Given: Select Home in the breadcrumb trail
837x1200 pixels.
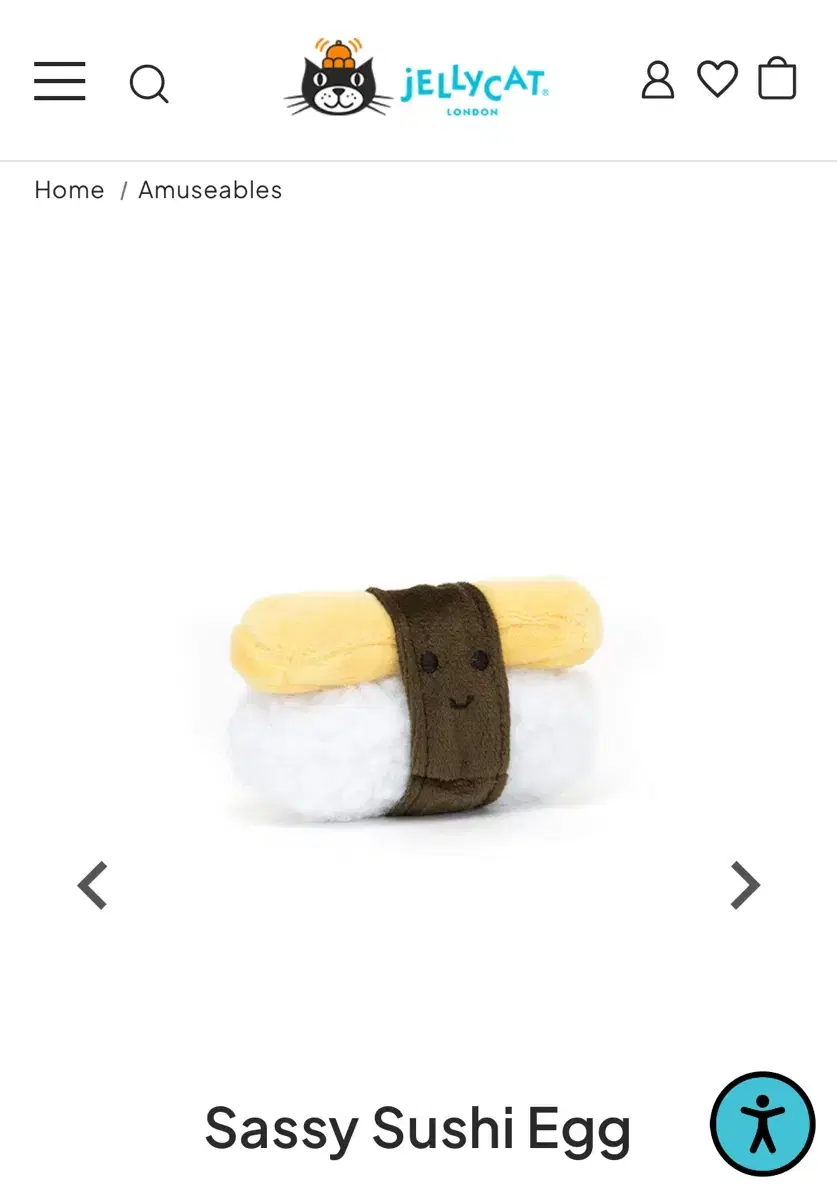Looking at the screenshot, I should 69,189.
